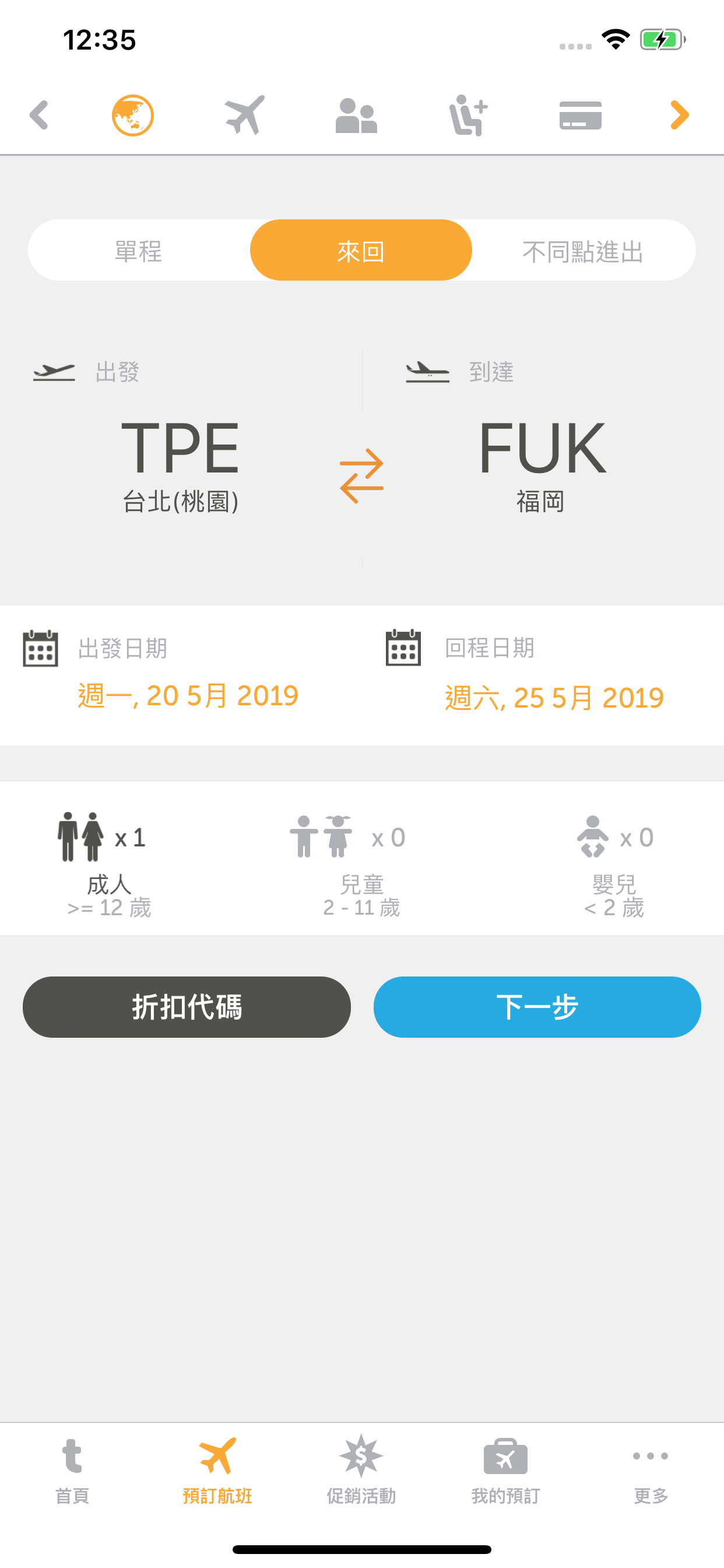724x1568 pixels.
Task: Open the 首頁 home tab
Action: pyautogui.click(x=72, y=1470)
